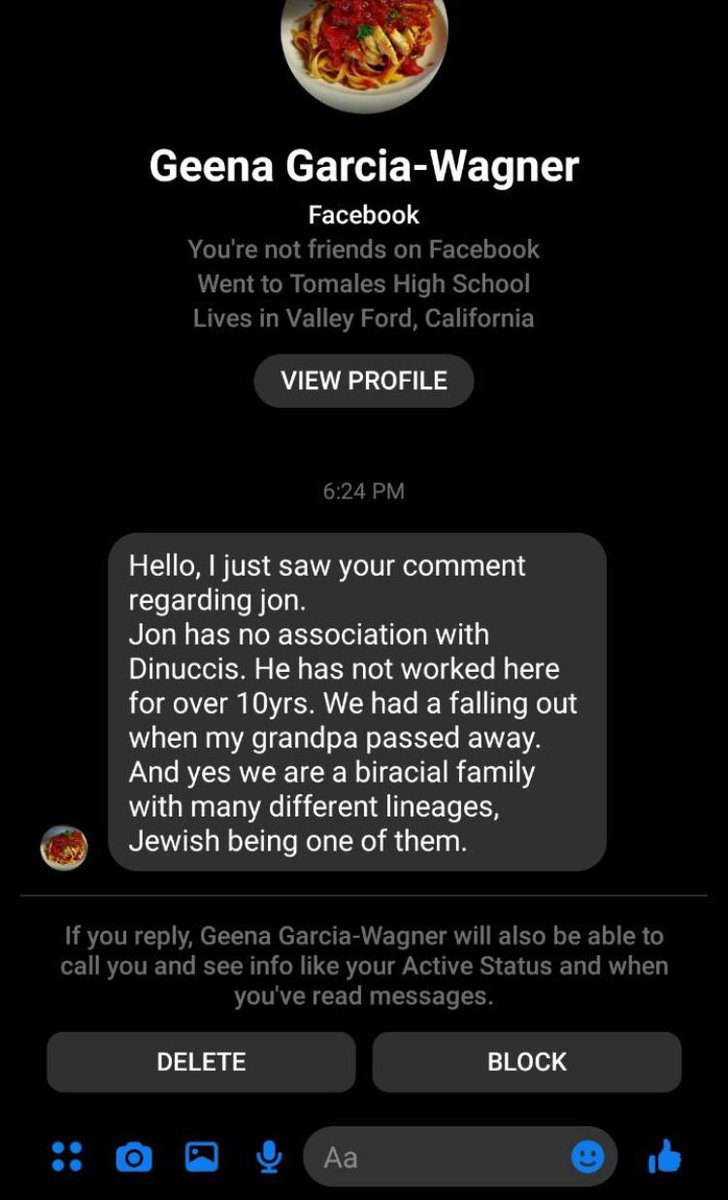Tap the small sender avatar beside the message
Viewport: 728px width, 1200px height.
click(64, 848)
